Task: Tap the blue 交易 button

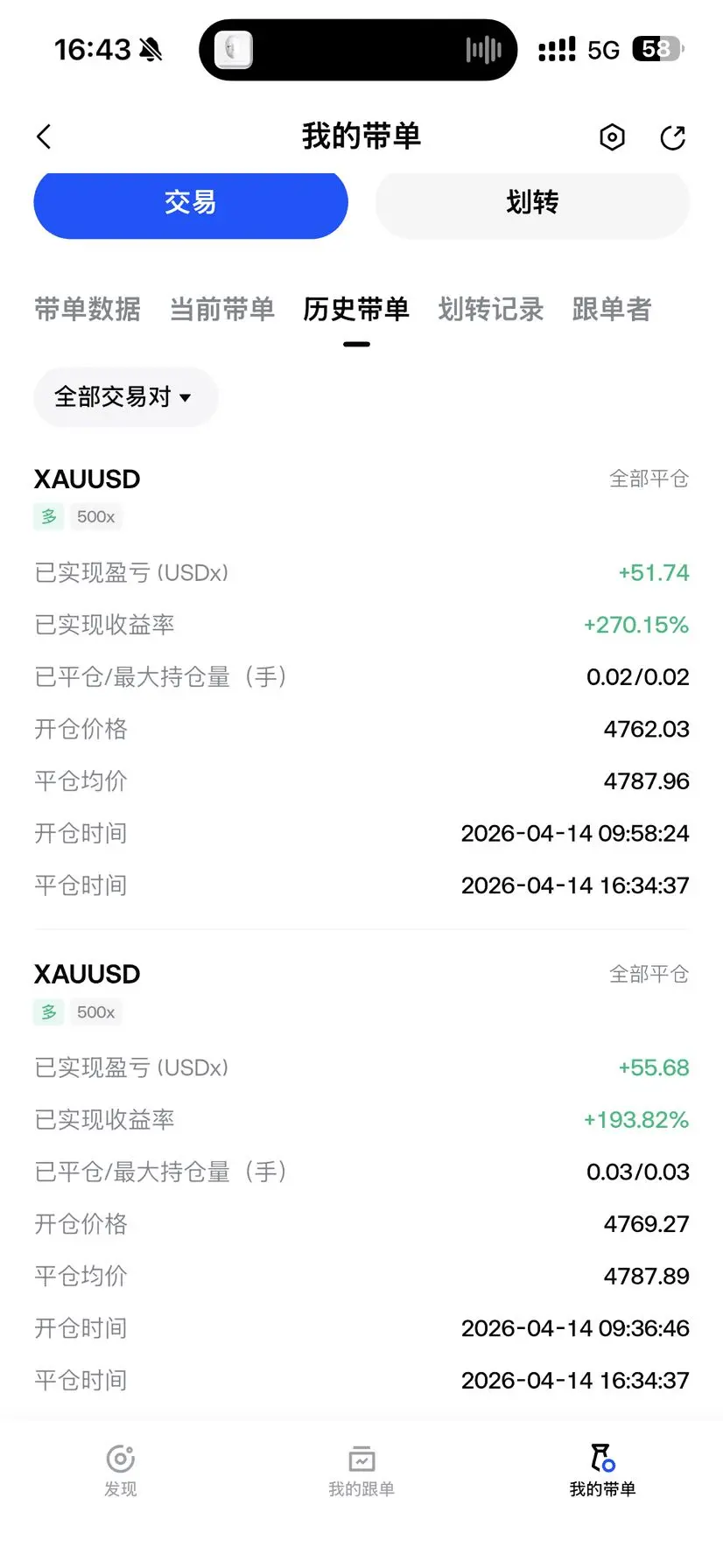Action: pos(191,203)
